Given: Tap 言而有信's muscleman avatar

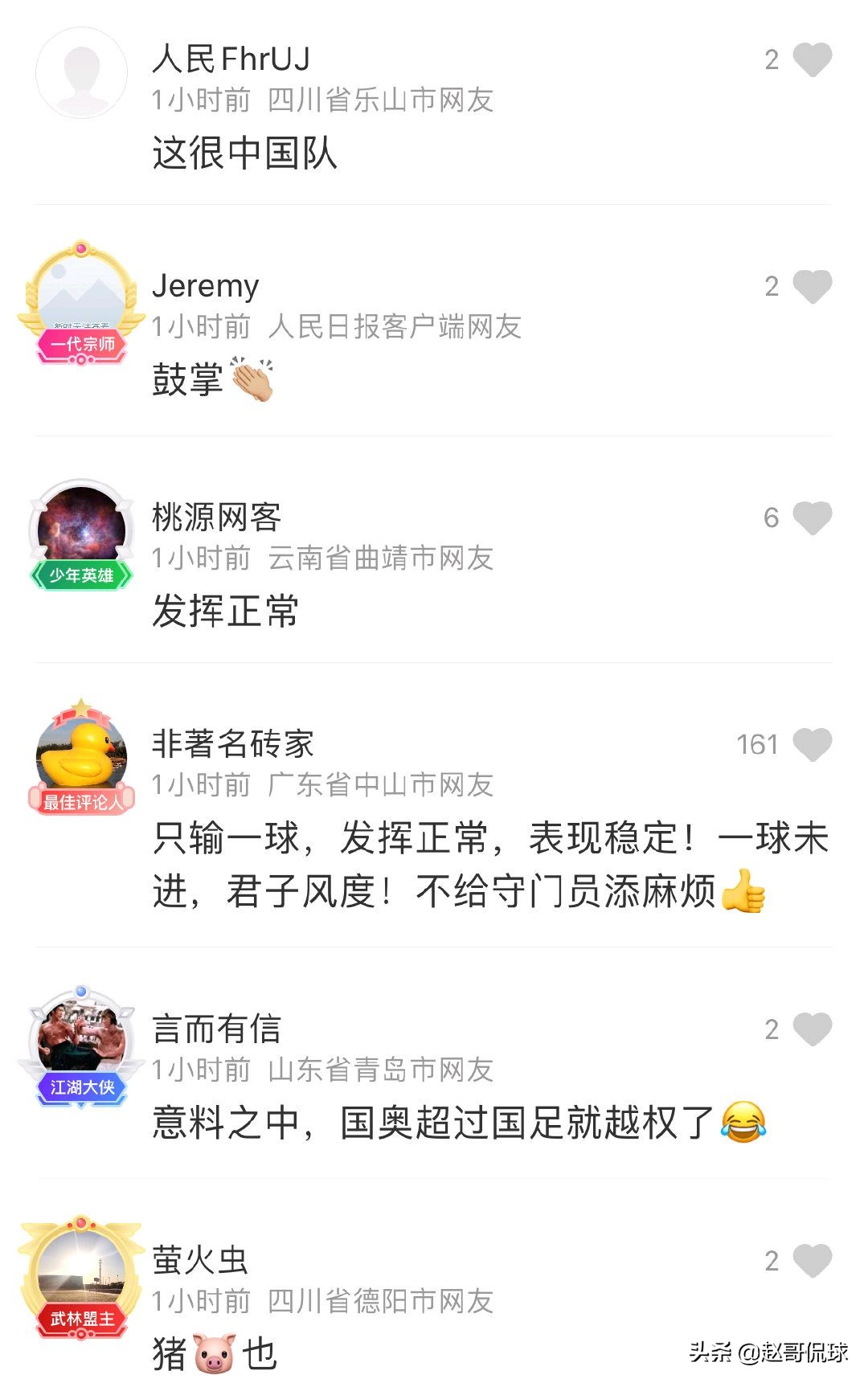Looking at the screenshot, I should pyautogui.click(x=80, y=1035).
